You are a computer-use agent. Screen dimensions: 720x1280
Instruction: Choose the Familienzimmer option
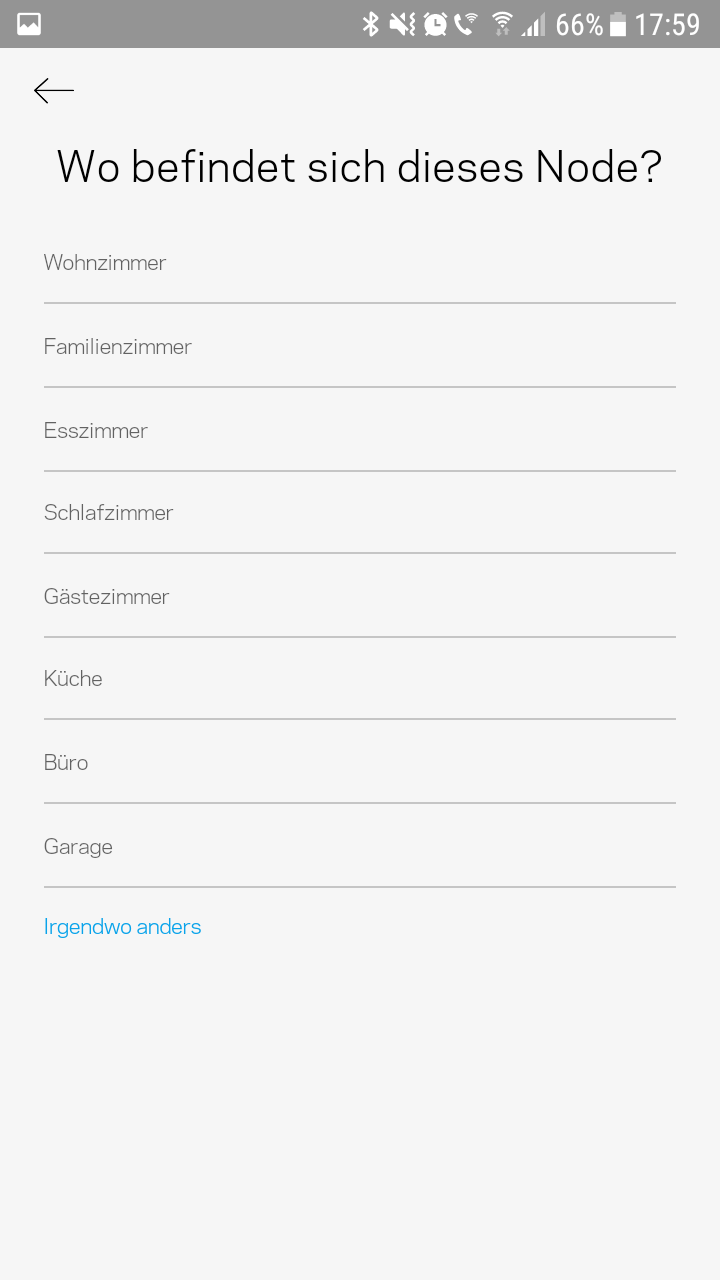tap(118, 347)
